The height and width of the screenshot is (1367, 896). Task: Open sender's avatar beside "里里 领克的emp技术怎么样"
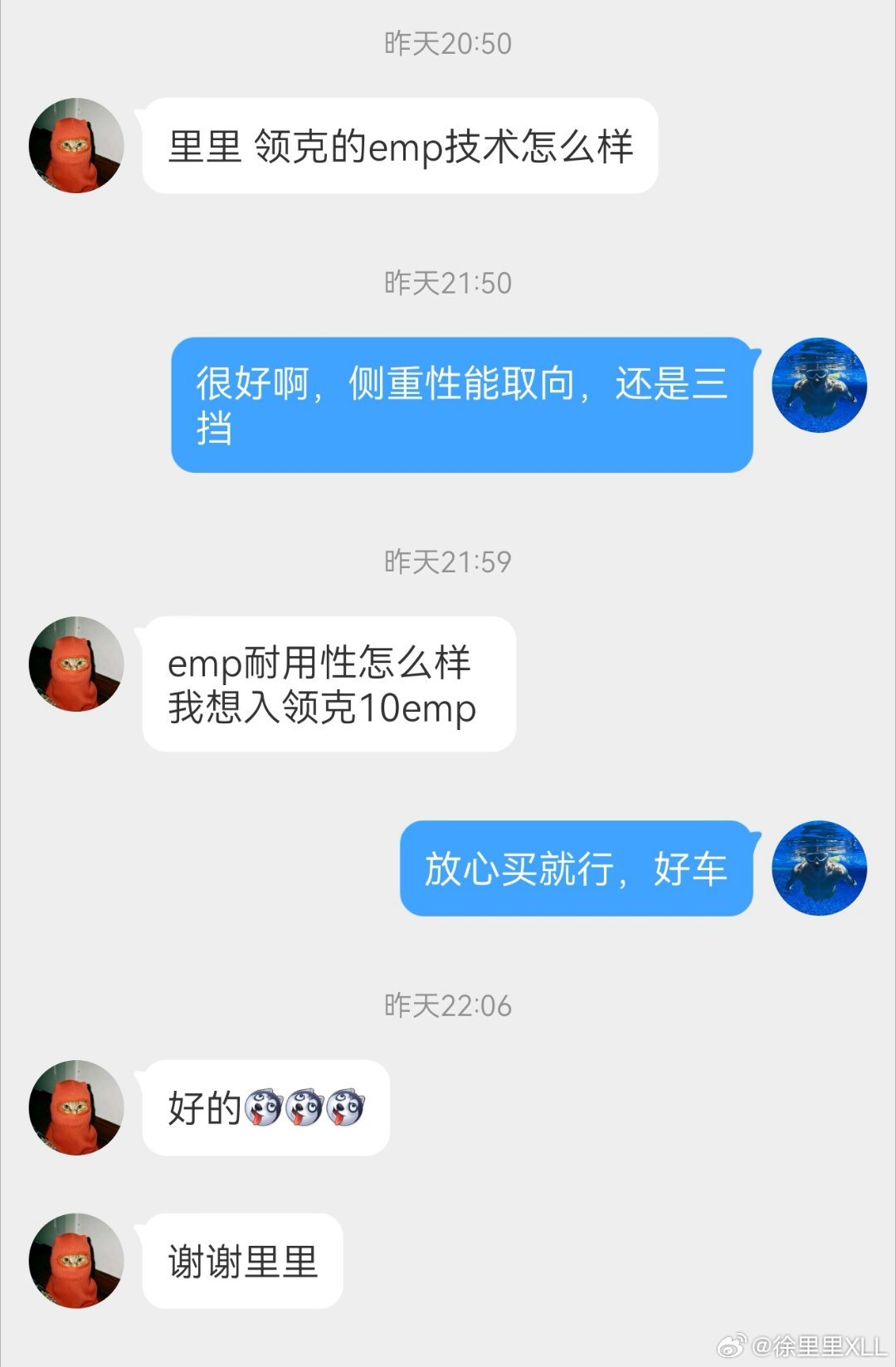tap(76, 146)
